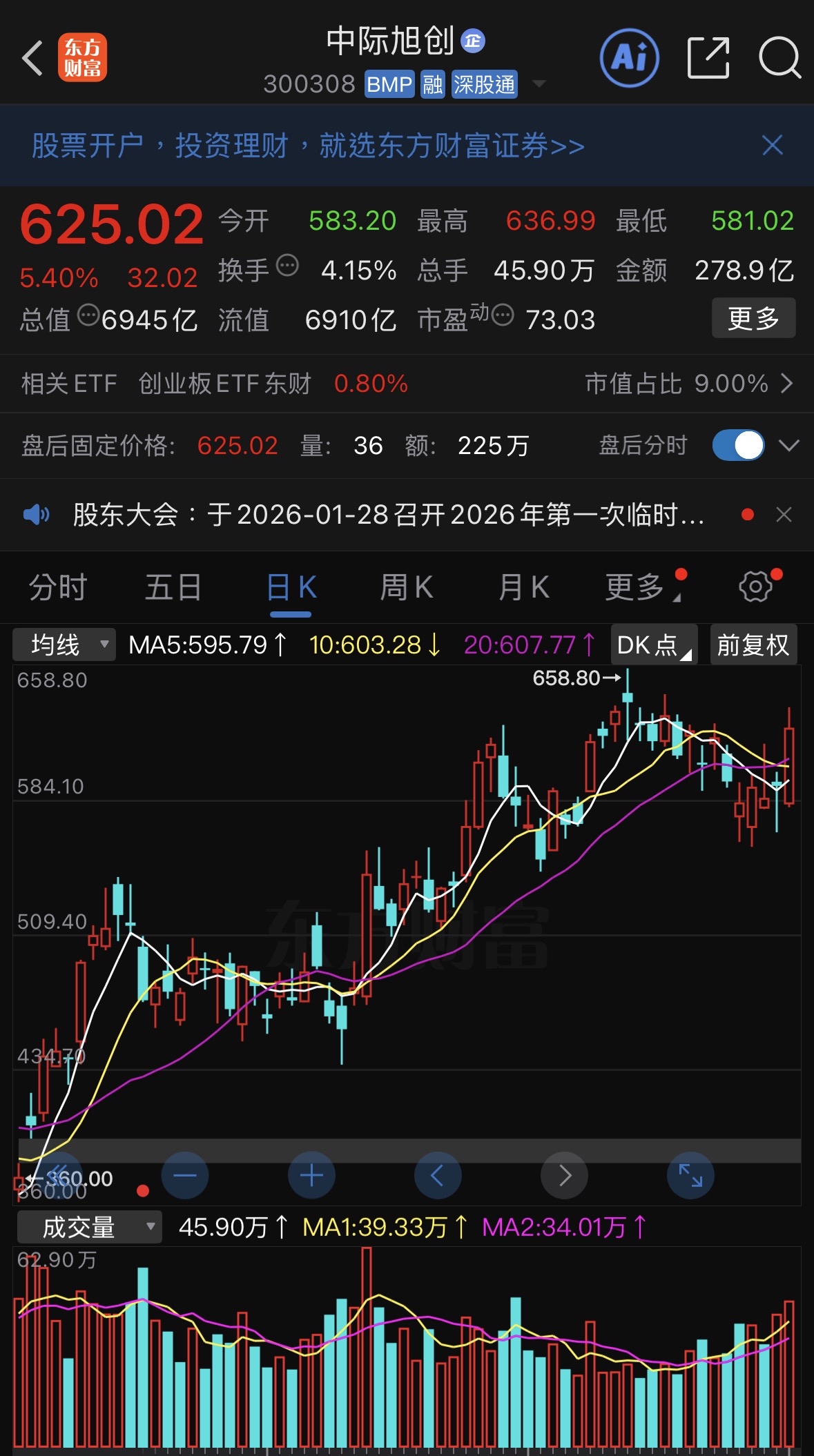814x1456 pixels.
Task: Open the 成交量 indicator dropdown
Action: coord(89,1228)
